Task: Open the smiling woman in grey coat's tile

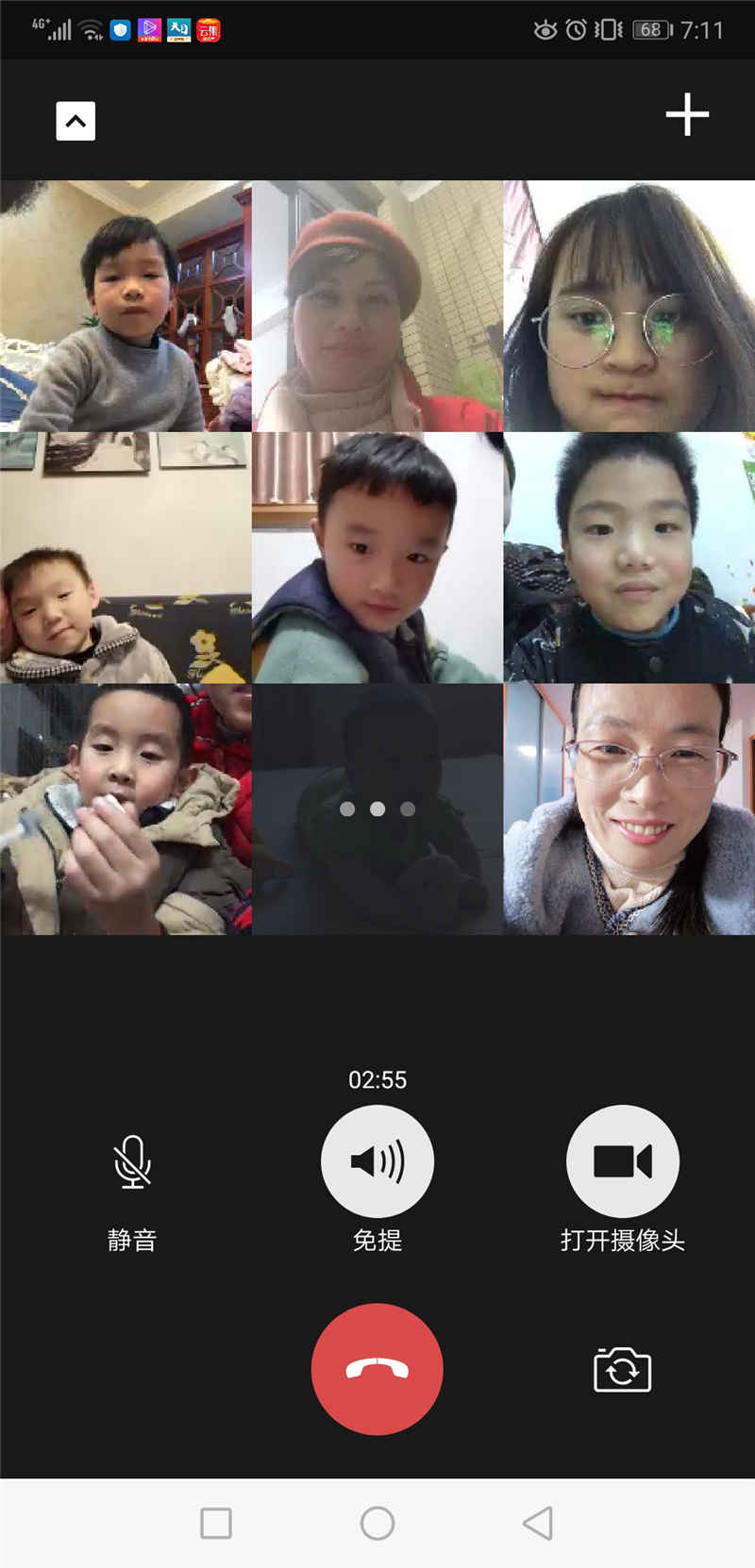Action: [x=629, y=809]
